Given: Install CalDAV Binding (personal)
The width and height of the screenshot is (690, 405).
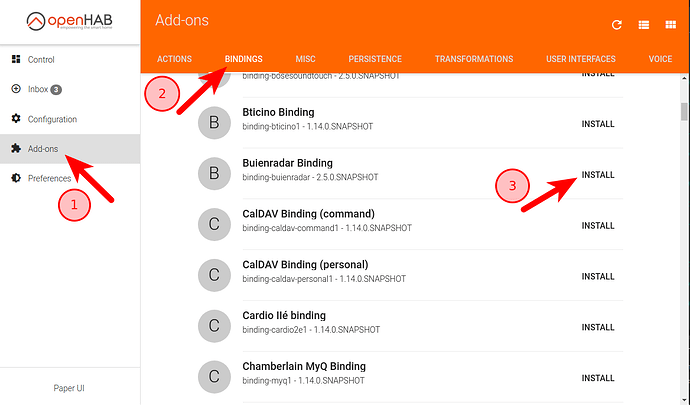Looking at the screenshot, I should pyautogui.click(x=598, y=276).
